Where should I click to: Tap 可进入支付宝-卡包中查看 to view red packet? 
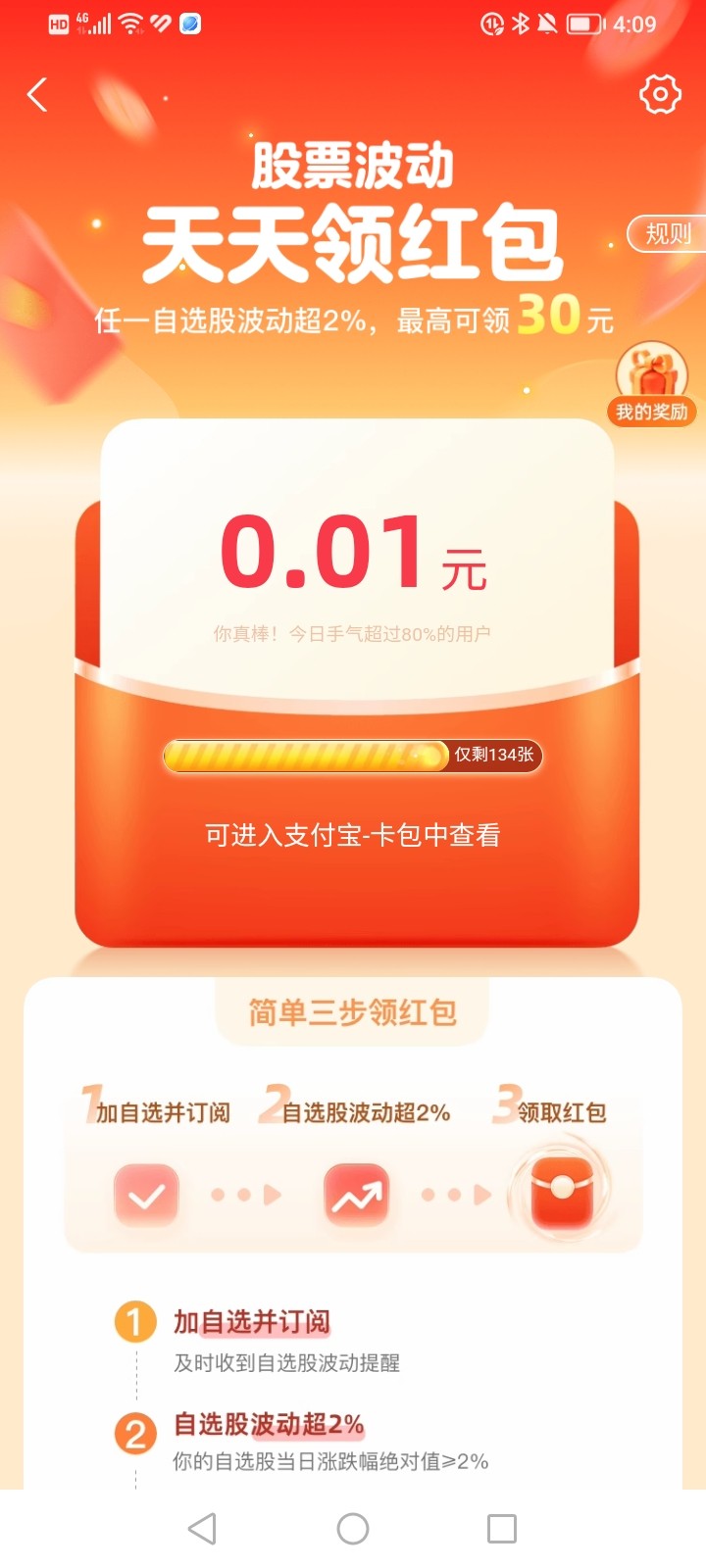(x=353, y=835)
